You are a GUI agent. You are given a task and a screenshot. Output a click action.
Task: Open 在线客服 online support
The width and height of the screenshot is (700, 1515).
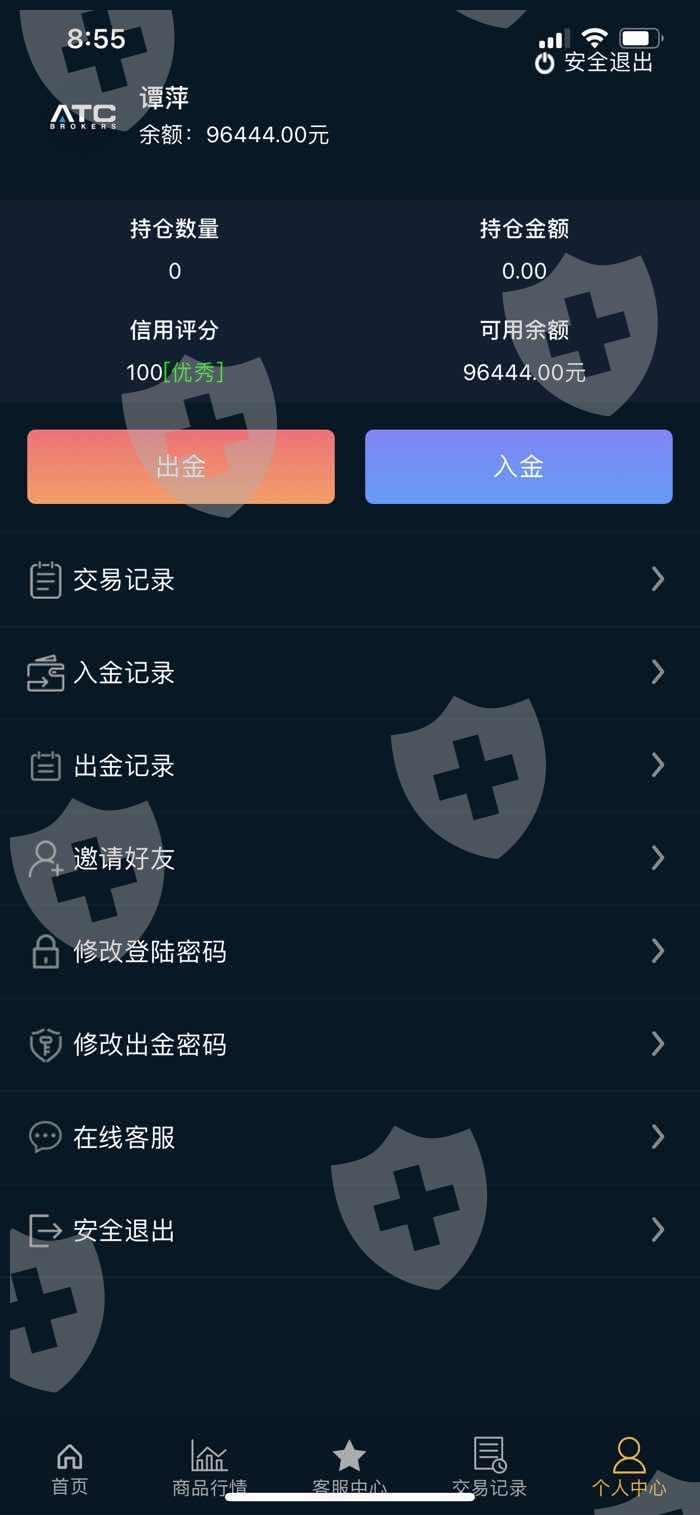coord(350,1138)
